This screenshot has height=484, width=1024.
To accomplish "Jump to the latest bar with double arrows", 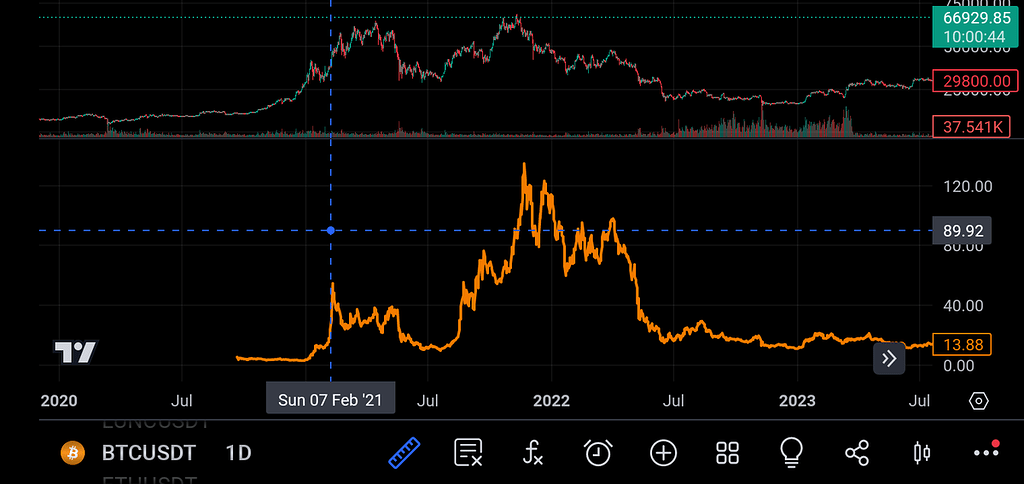I will click(x=889, y=358).
